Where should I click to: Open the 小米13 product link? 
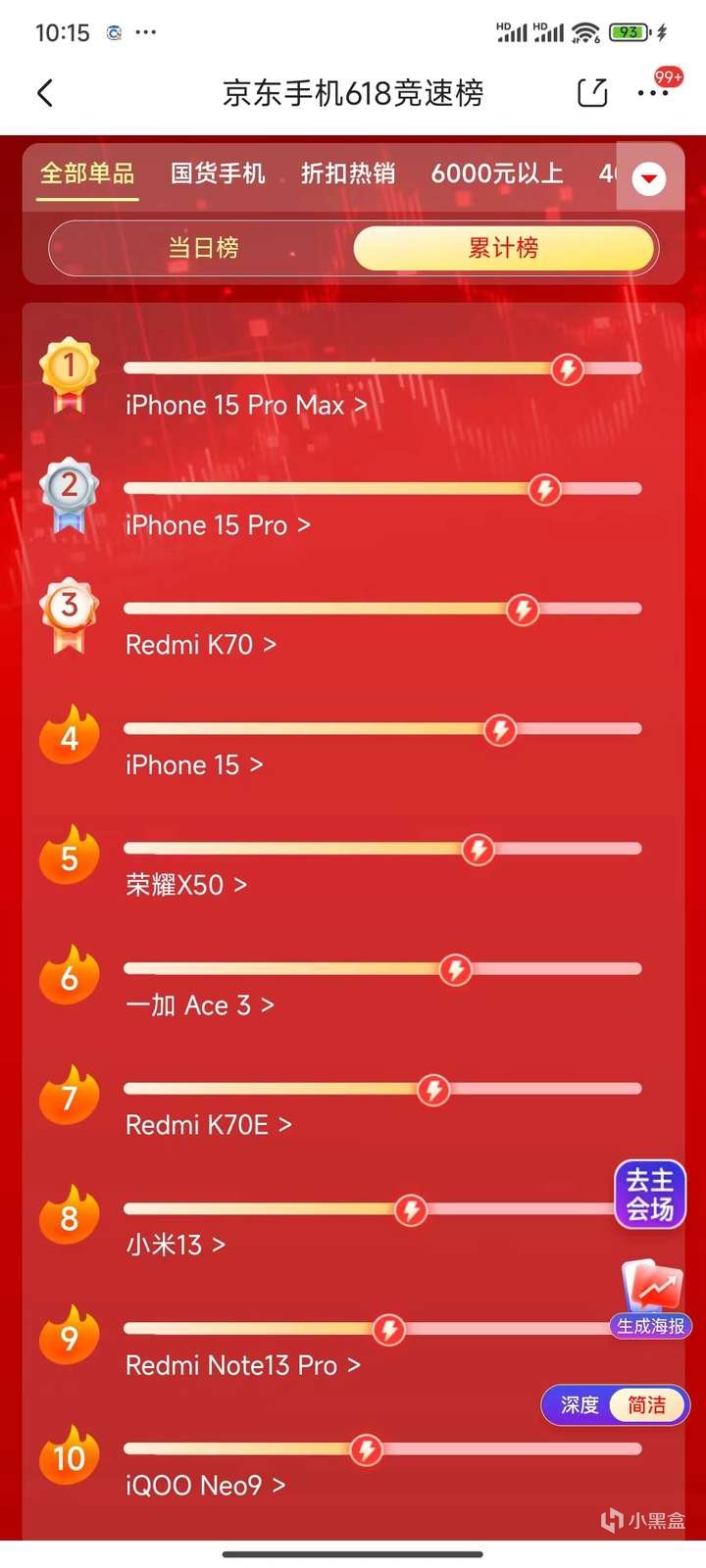pos(176,1245)
